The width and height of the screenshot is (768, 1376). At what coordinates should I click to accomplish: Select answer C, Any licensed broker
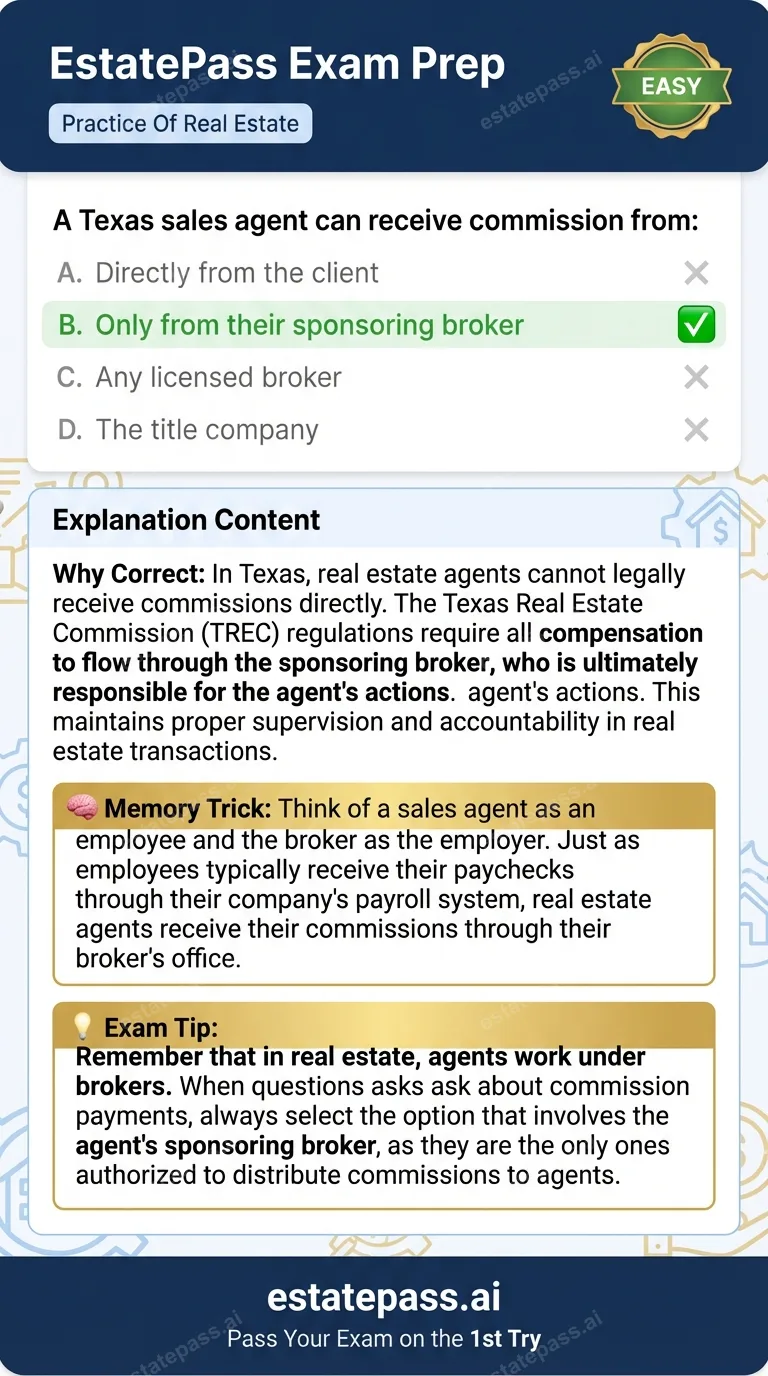(218, 377)
